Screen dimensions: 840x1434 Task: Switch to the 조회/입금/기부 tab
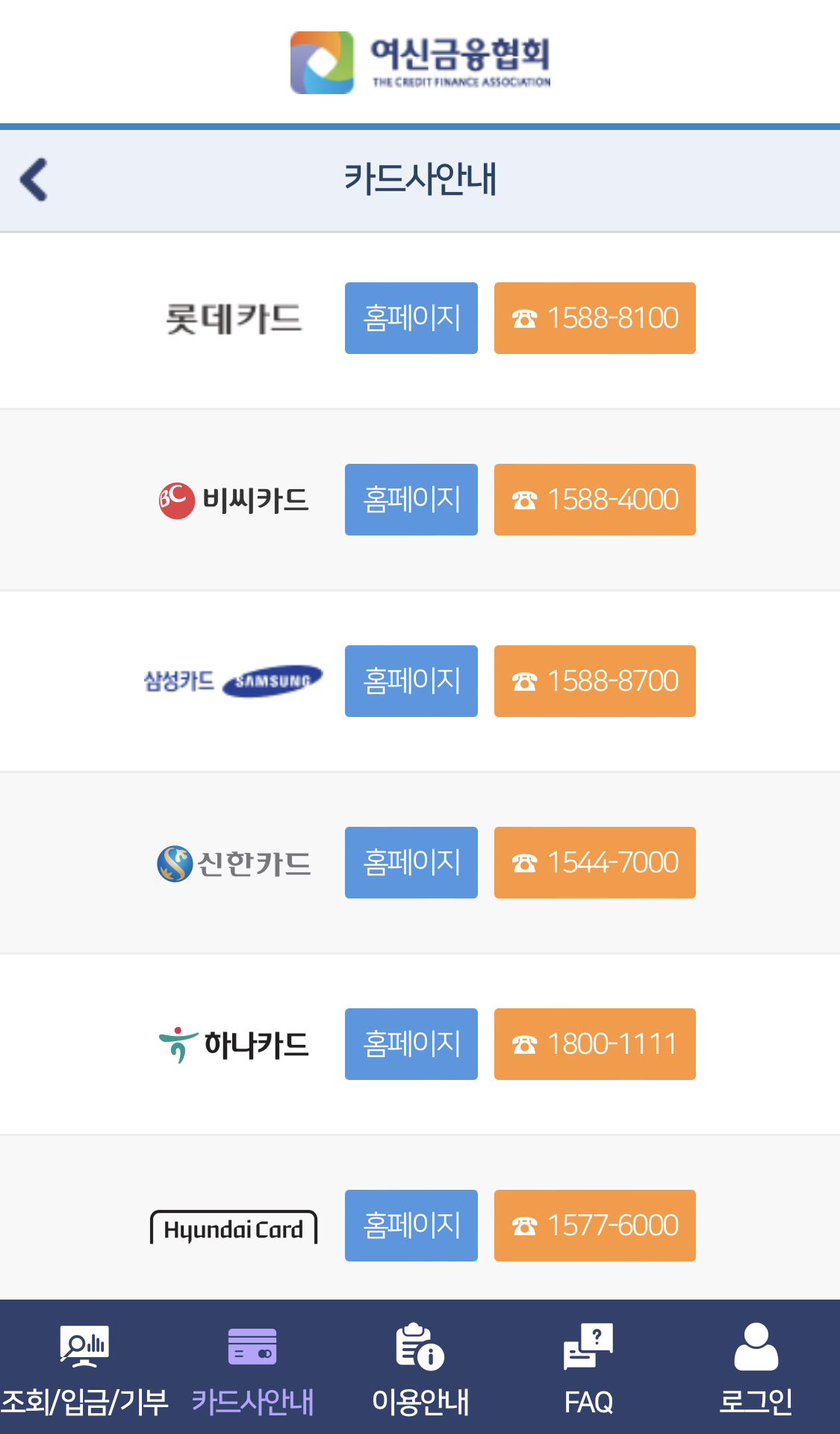[84, 1368]
